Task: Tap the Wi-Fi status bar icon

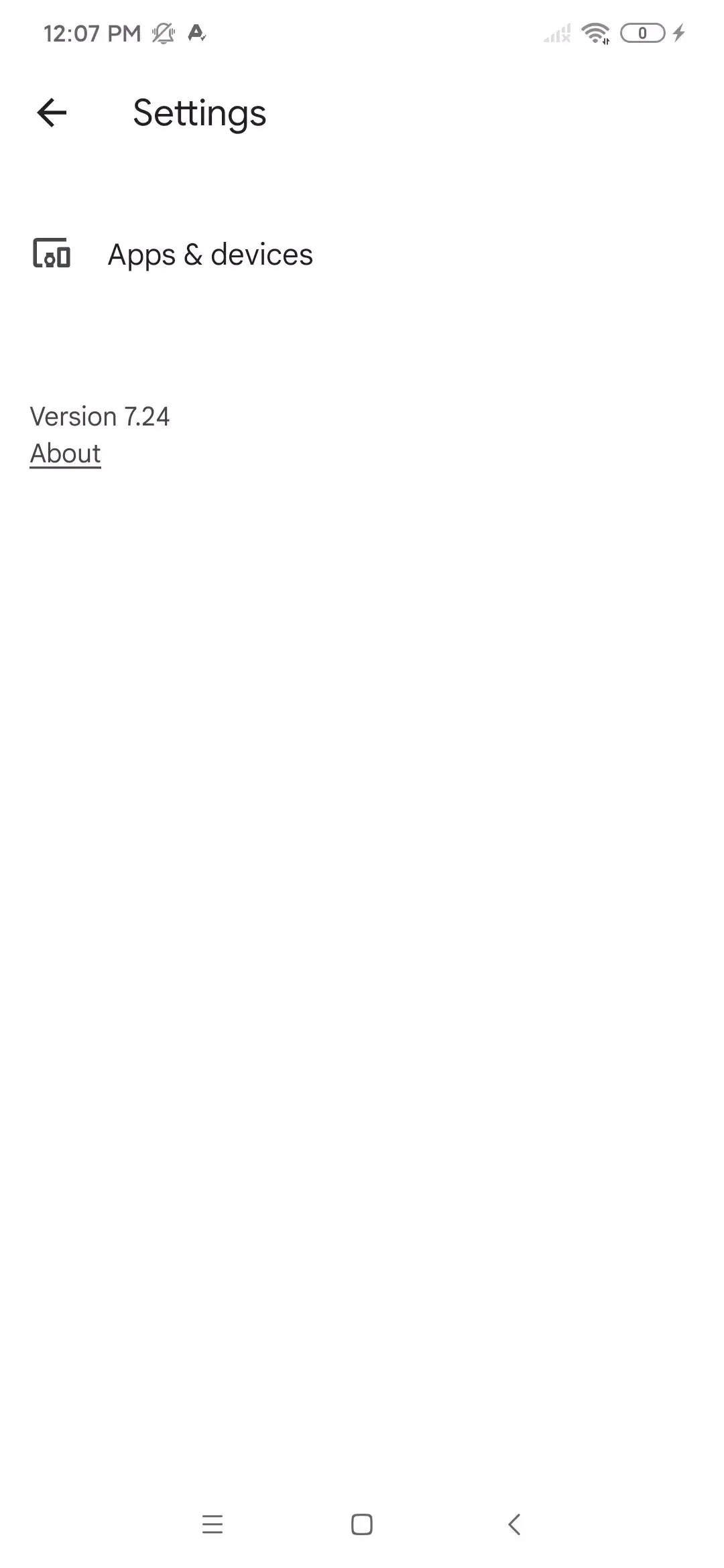Action: coord(595,33)
